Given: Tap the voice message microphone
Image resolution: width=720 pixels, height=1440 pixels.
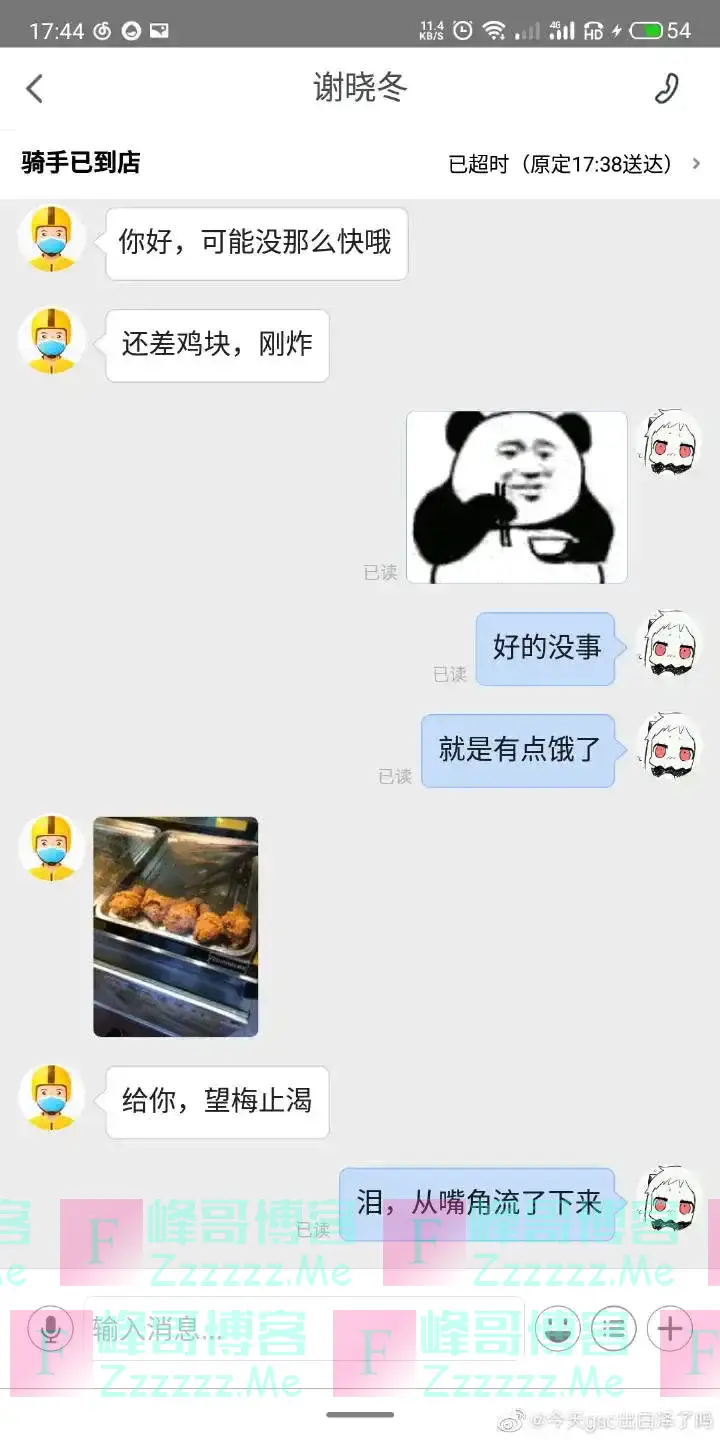Looking at the screenshot, I should [50, 1329].
